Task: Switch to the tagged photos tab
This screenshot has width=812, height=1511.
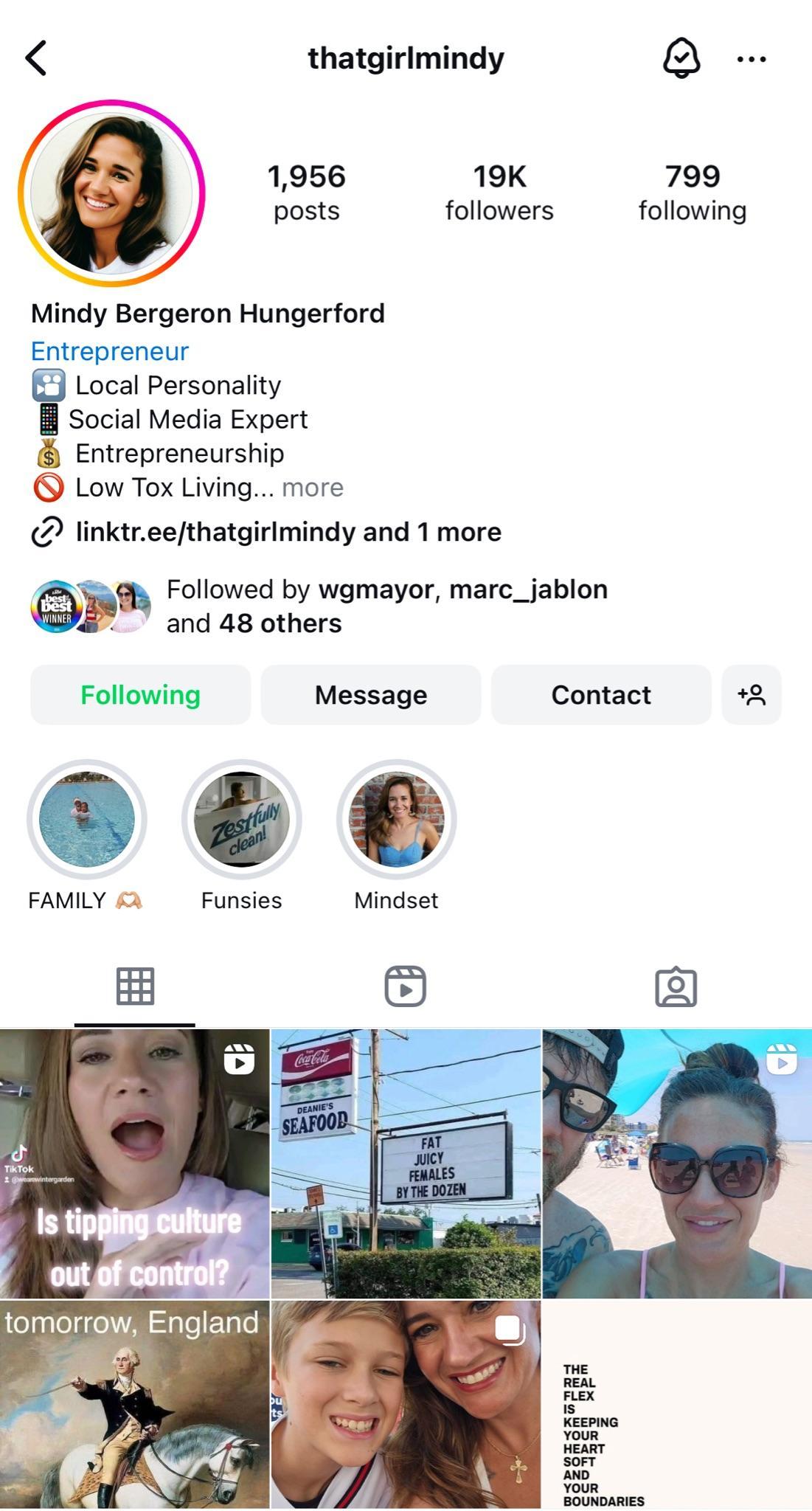Action: (676, 986)
